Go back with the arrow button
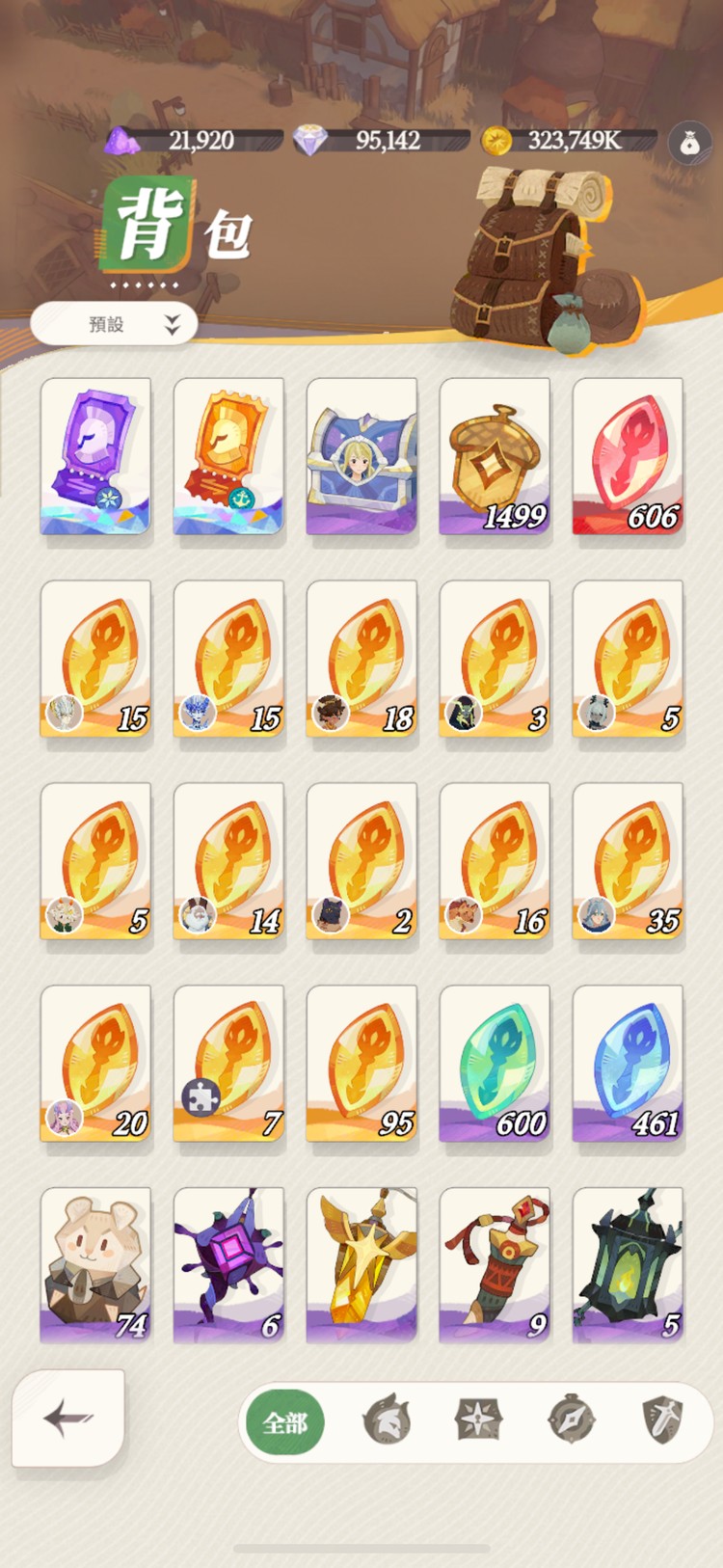 tap(68, 1418)
